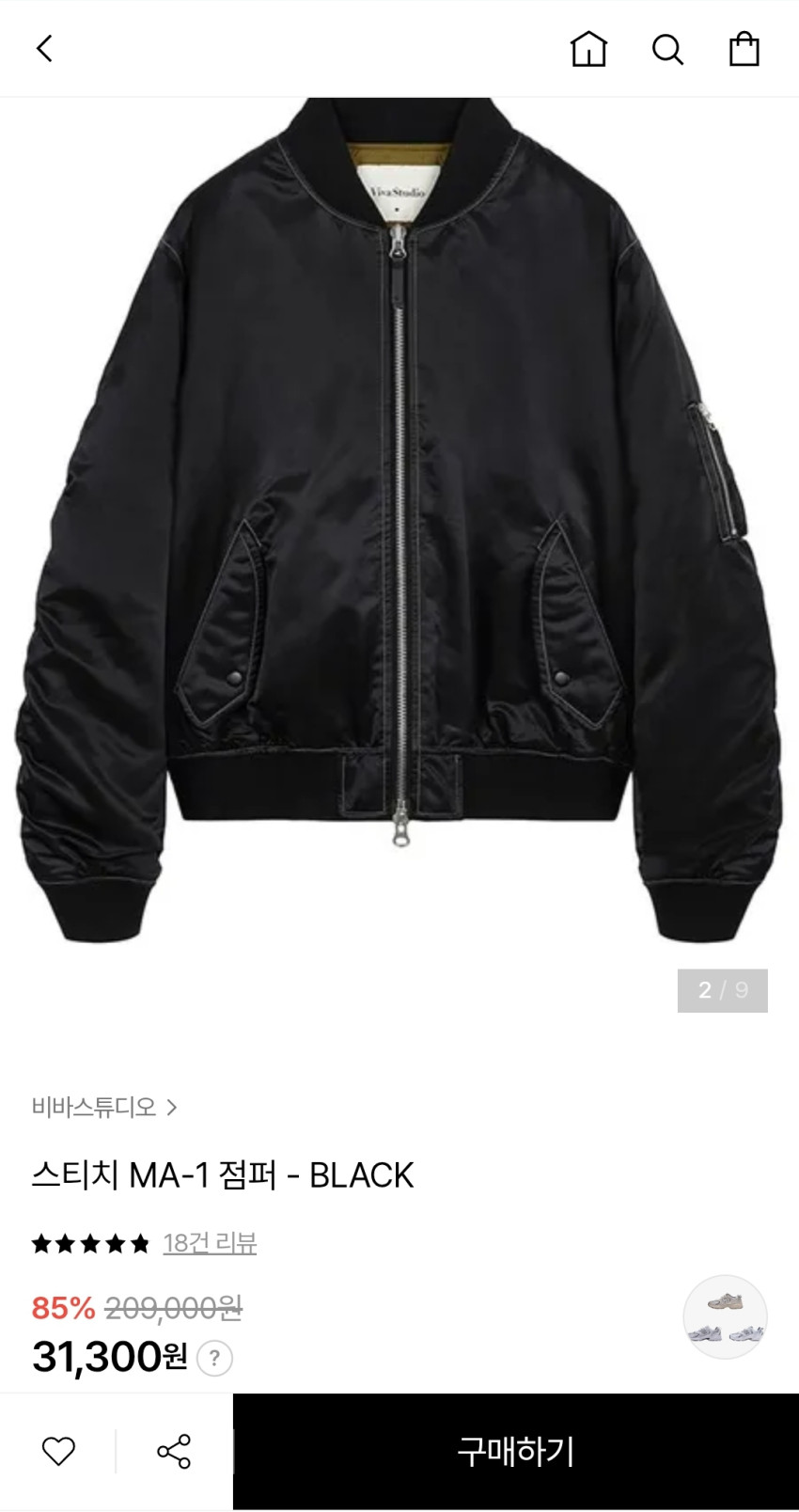
Task: Tap the 구매하기 buy button
Action: 515,1452
